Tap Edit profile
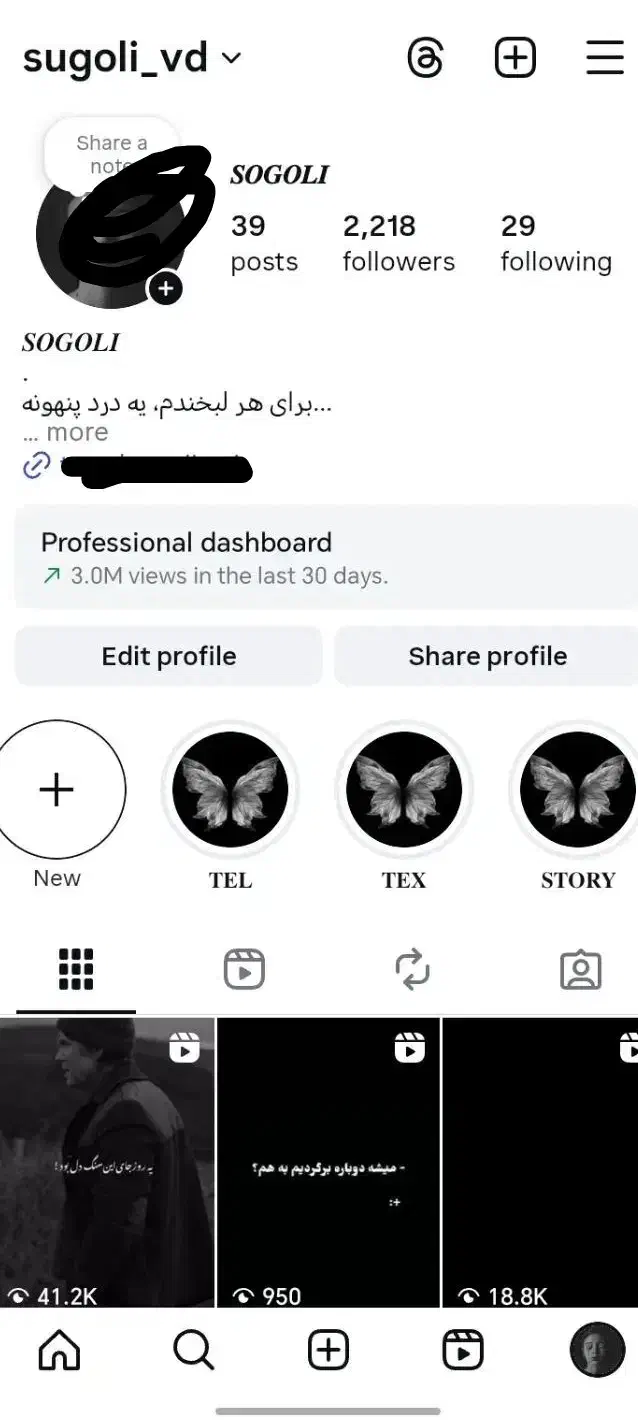Screen dimensions: 638x1425 coord(168,656)
